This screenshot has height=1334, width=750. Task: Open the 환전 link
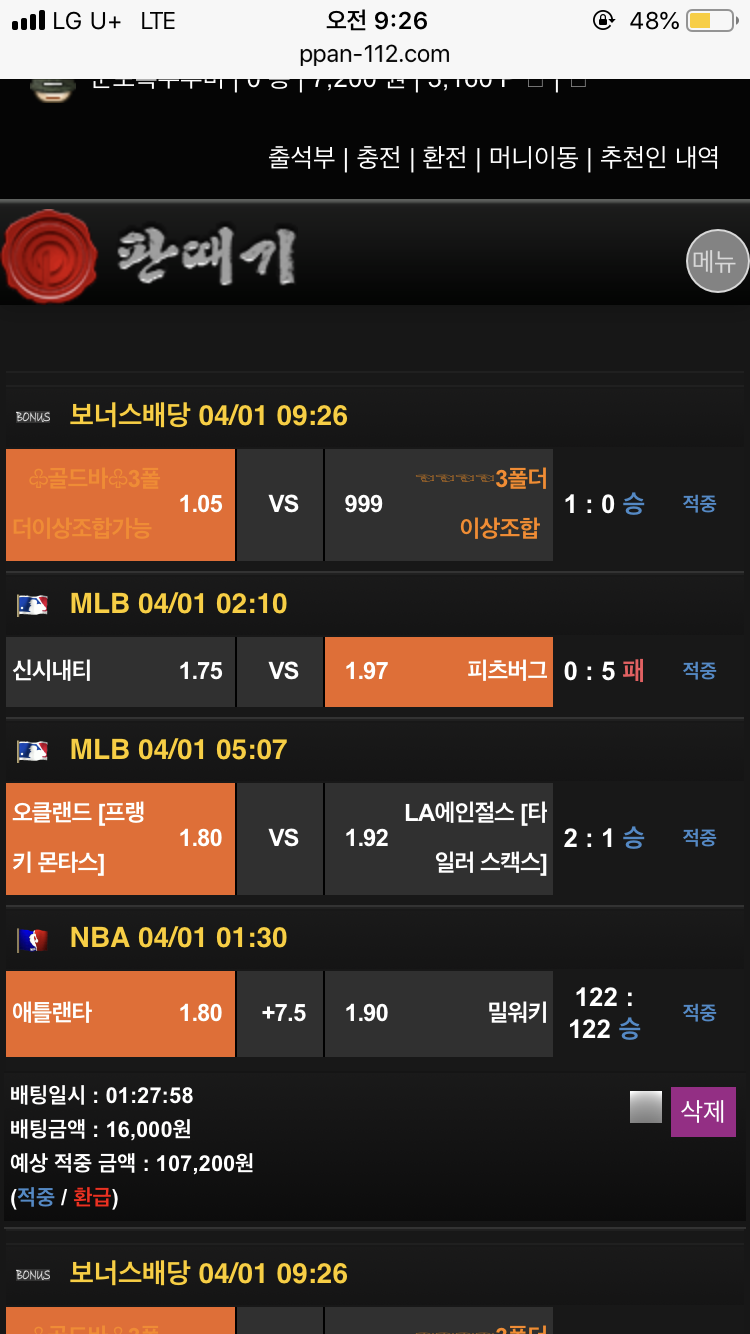point(445,157)
